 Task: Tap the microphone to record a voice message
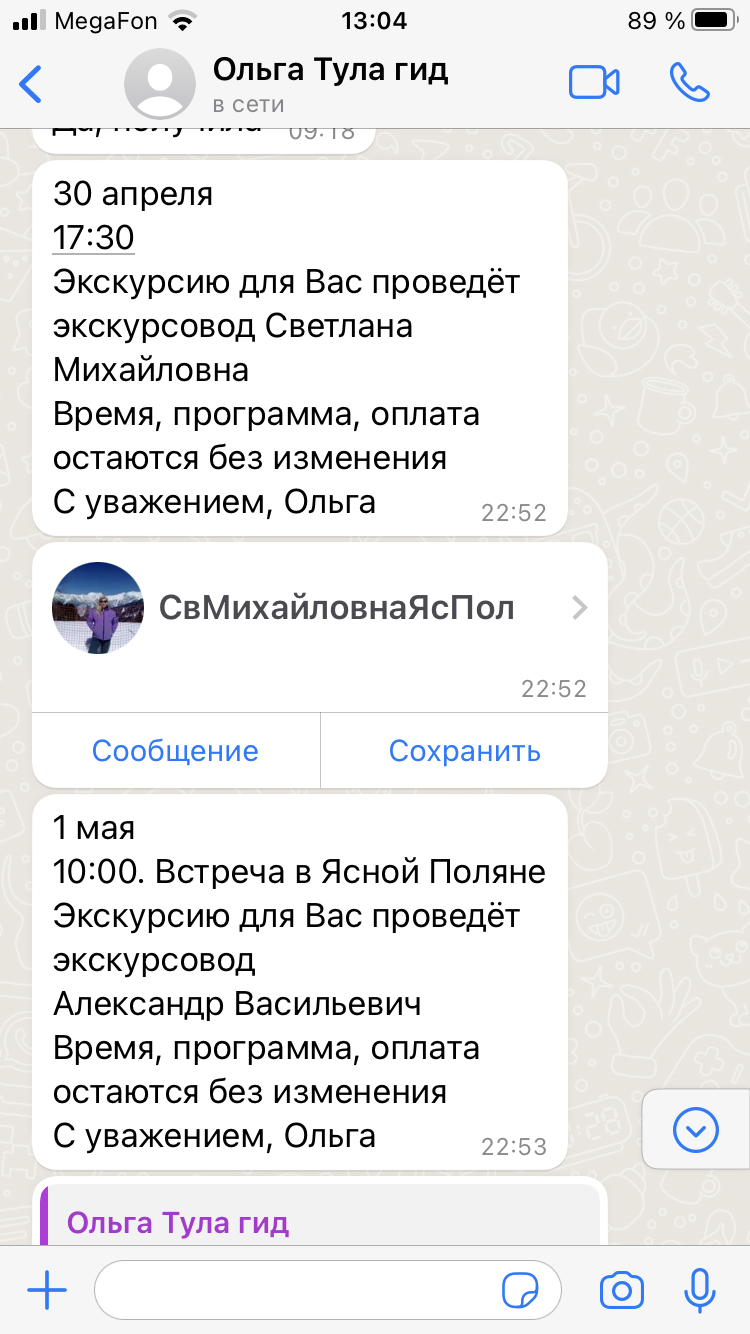point(699,1291)
